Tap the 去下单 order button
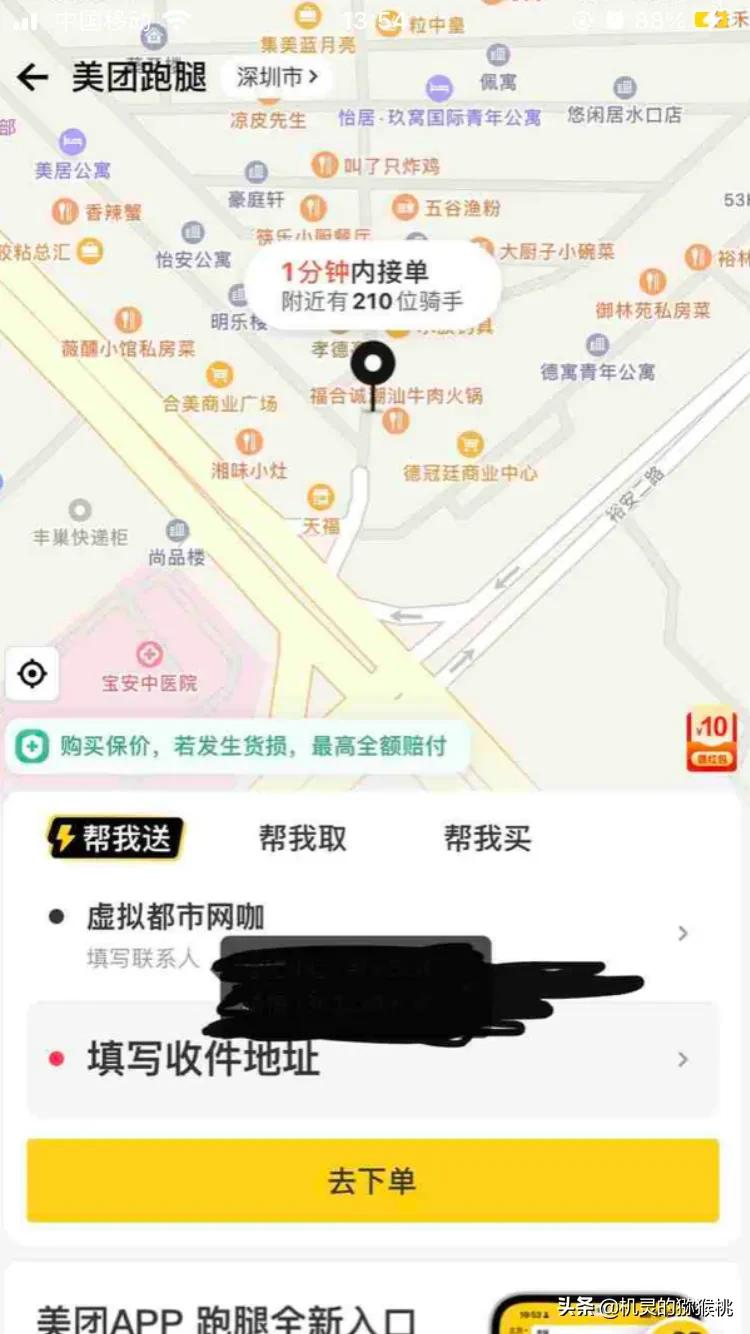This screenshot has height=1334, width=750. pyautogui.click(x=375, y=1180)
